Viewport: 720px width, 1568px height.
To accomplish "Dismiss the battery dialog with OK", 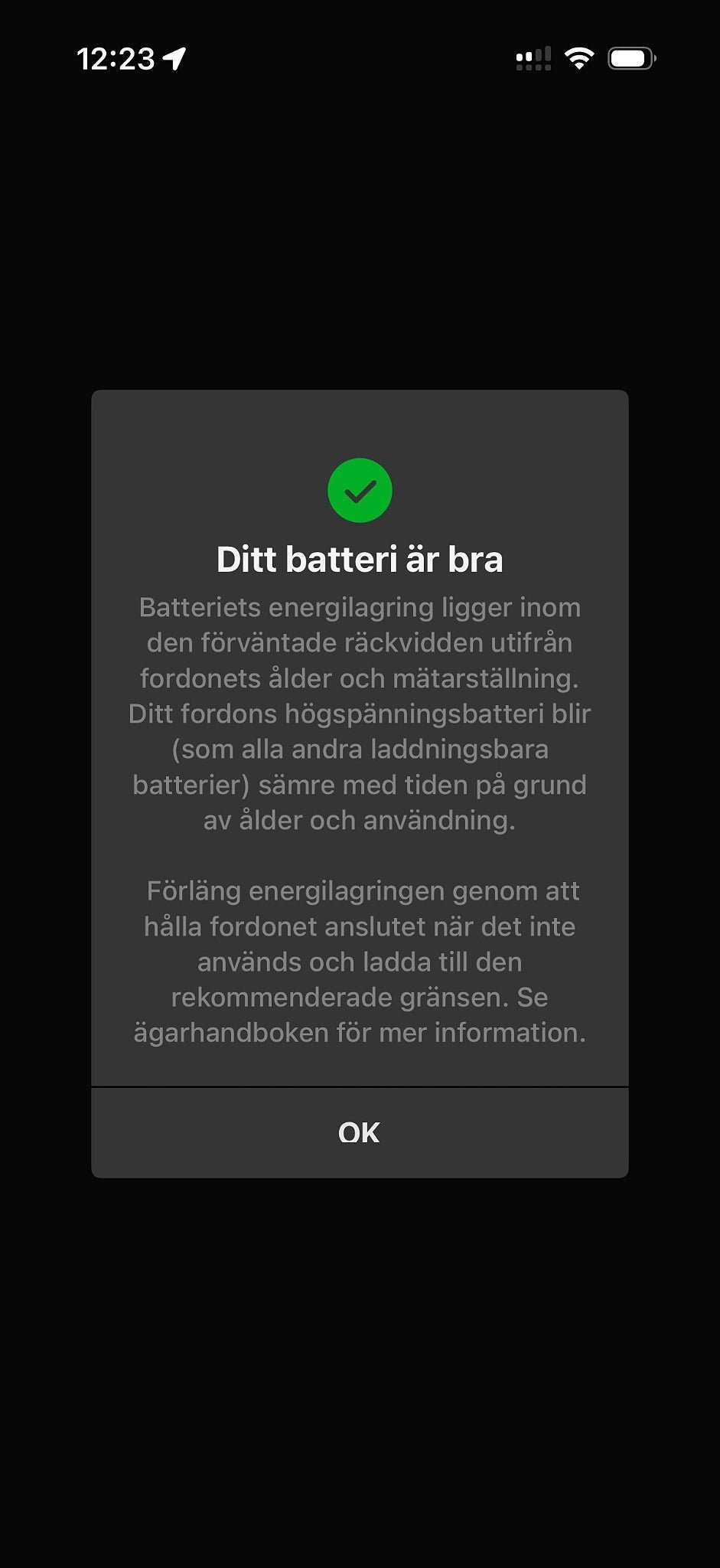I will coord(359,1132).
